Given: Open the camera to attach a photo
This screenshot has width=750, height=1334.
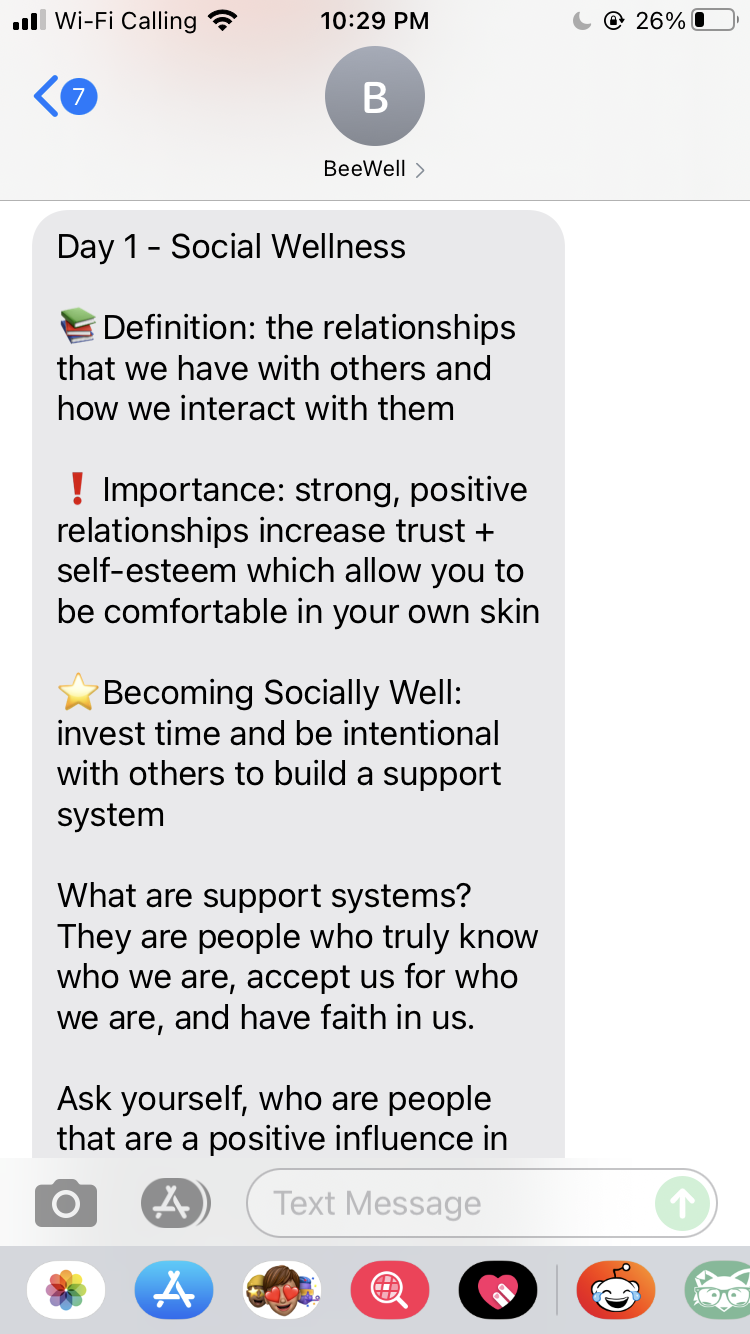Looking at the screenshot, I should [x=66, y=1203].
